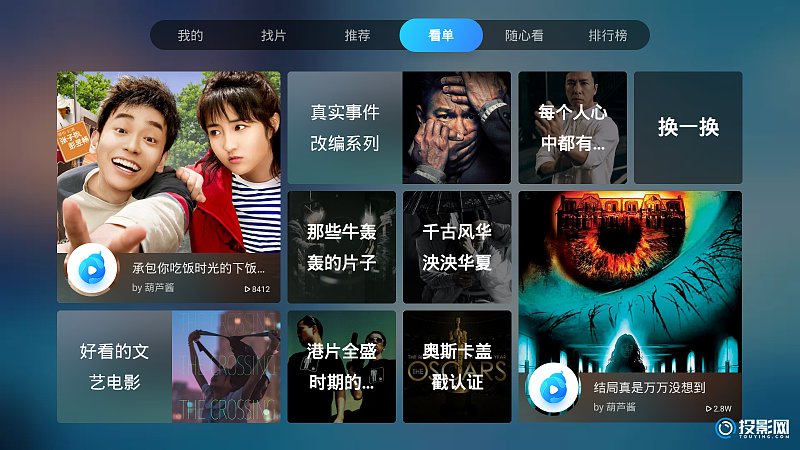Open the 每个人心中都有 playlist
This screenshot has height=450, width=800.
[x=572, y=127]
